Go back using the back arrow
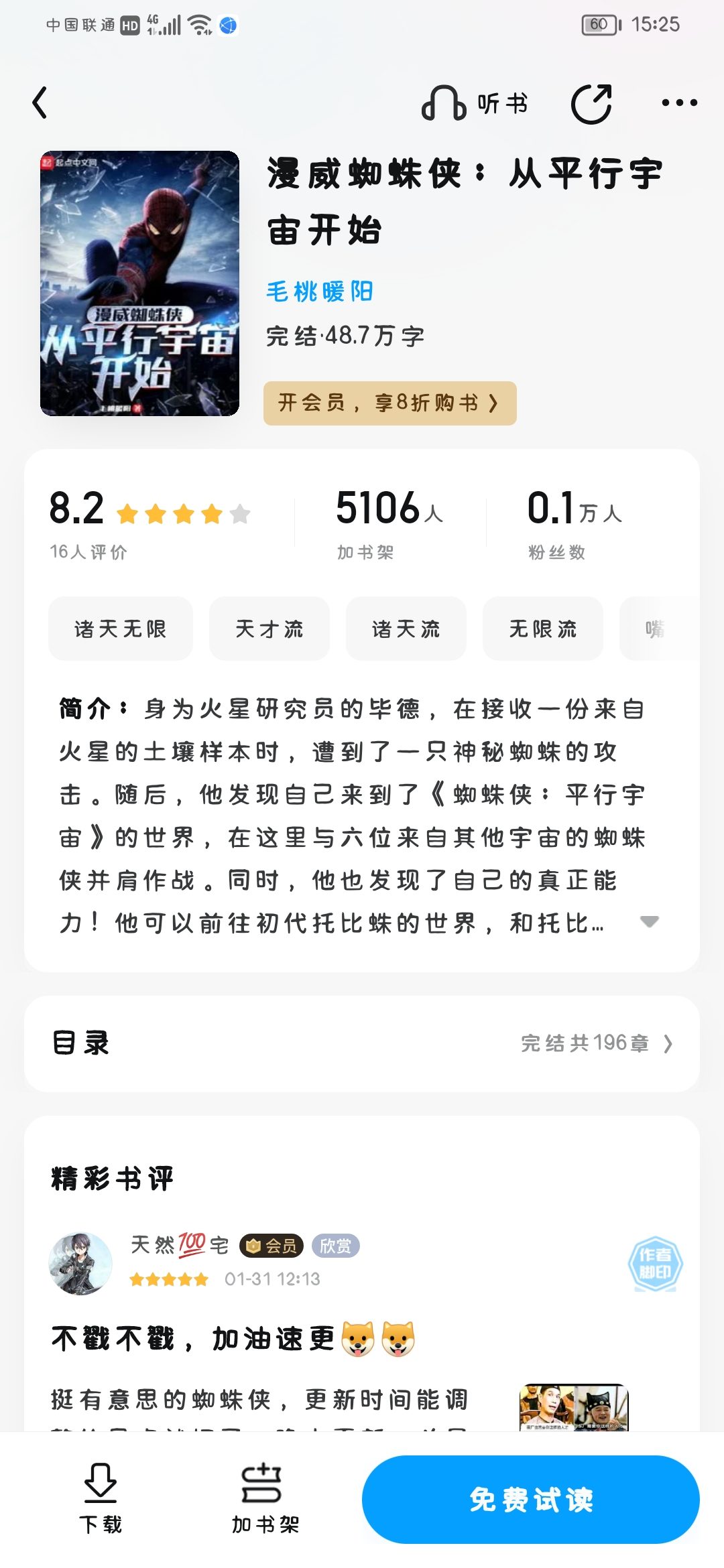 click(x=40, y=103)
